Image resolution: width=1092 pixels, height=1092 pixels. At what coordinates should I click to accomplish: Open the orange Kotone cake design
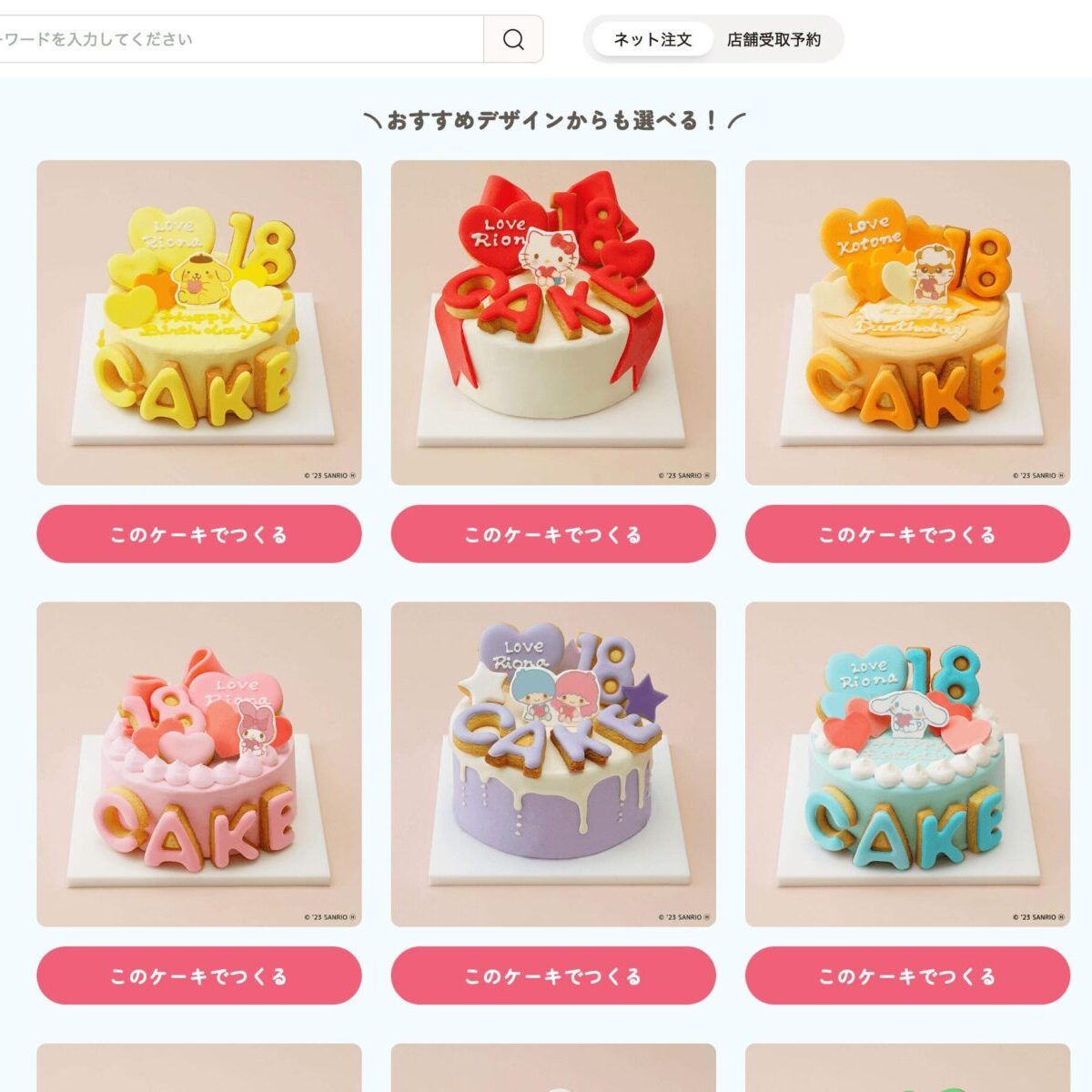coord(907,323)
